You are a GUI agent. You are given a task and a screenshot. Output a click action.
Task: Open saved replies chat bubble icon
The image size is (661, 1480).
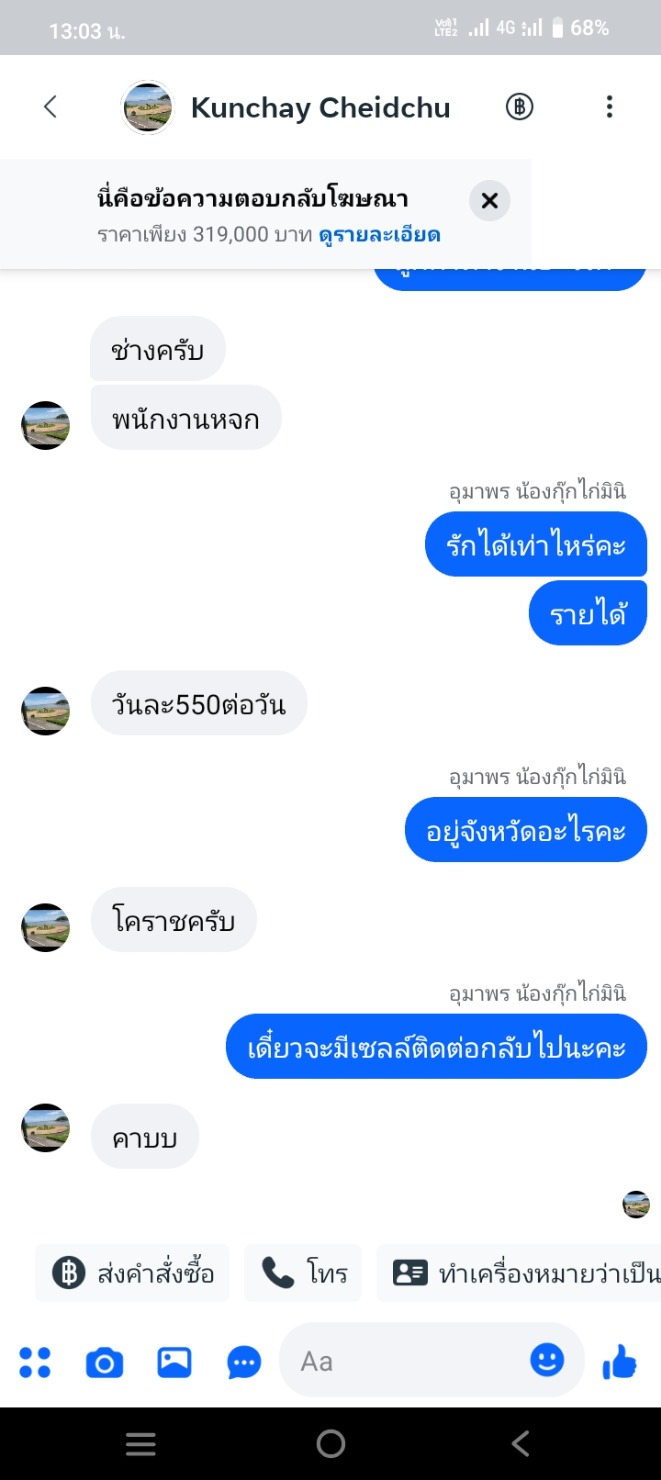244,1361
